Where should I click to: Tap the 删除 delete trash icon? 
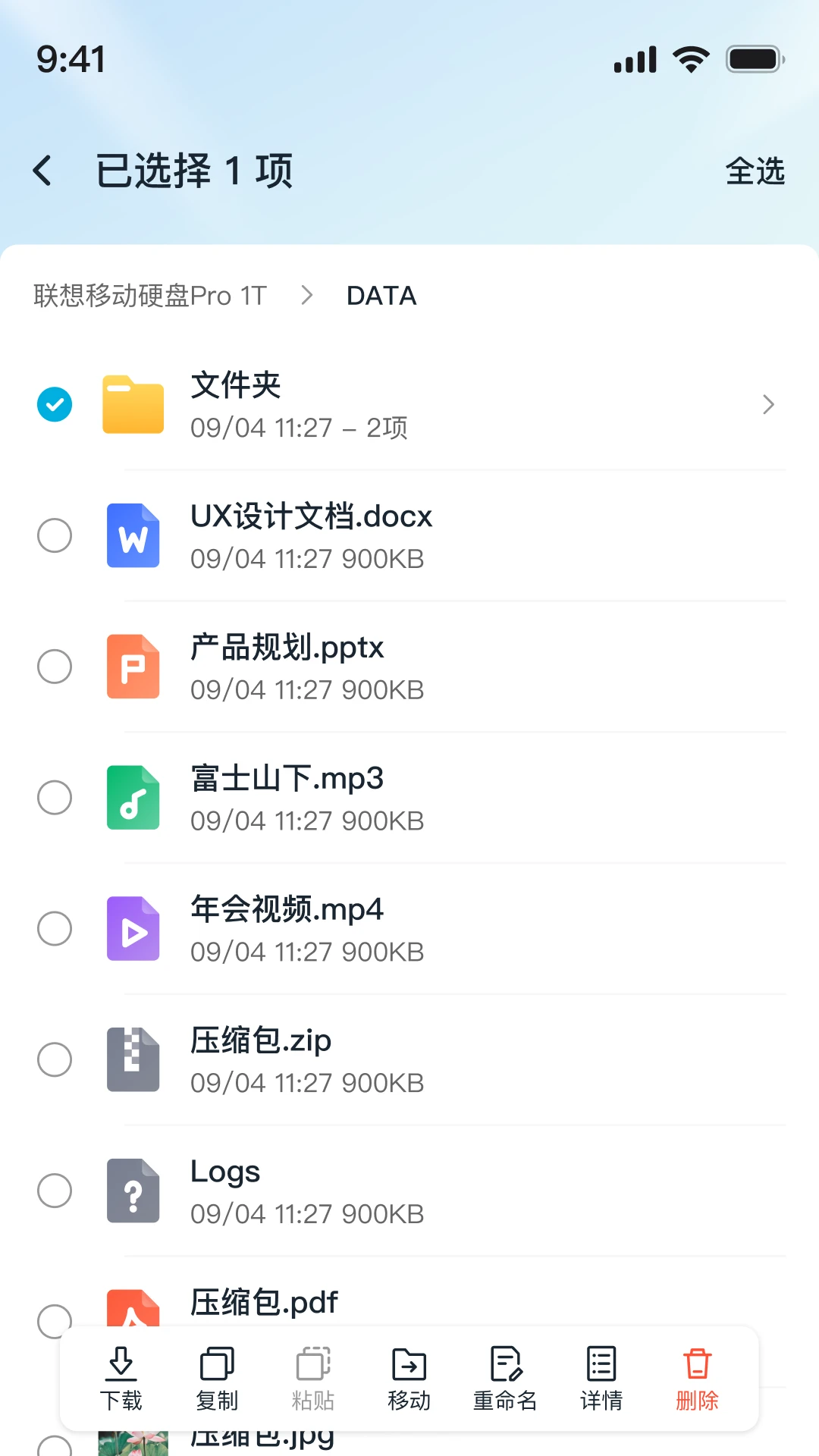[x=696, y=1365]
